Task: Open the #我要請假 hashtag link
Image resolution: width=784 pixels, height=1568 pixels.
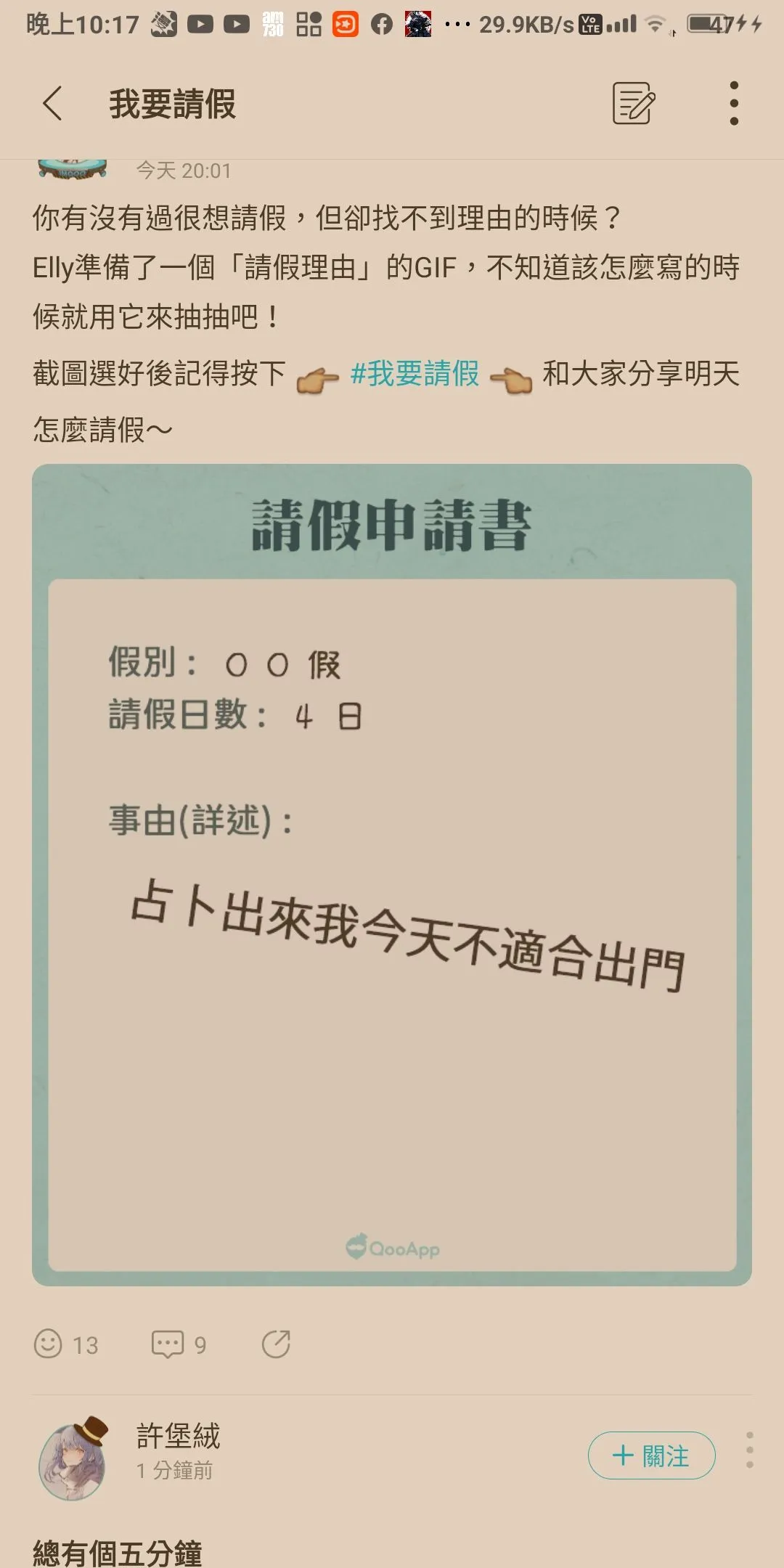Action: [x=414, y=374]
